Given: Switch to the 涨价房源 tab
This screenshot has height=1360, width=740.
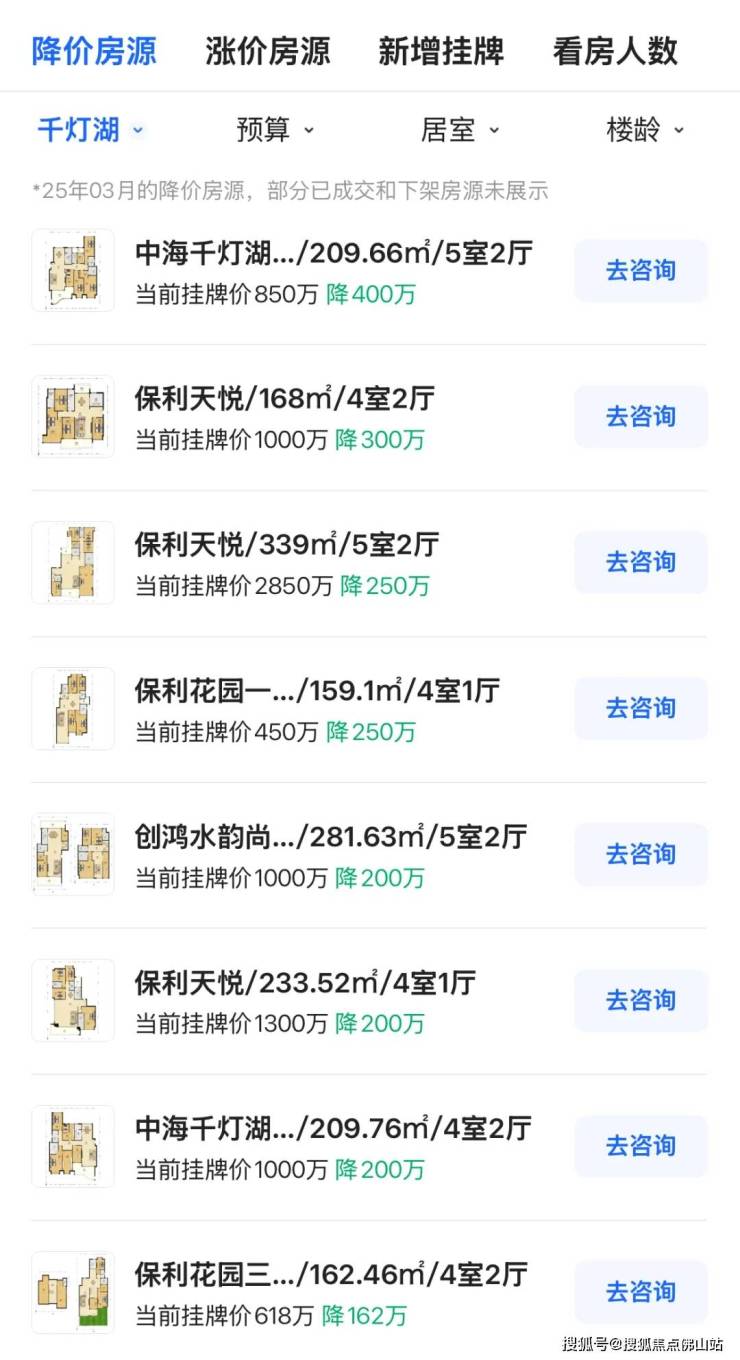Looking at the screenshot, I should click(267, 51).
